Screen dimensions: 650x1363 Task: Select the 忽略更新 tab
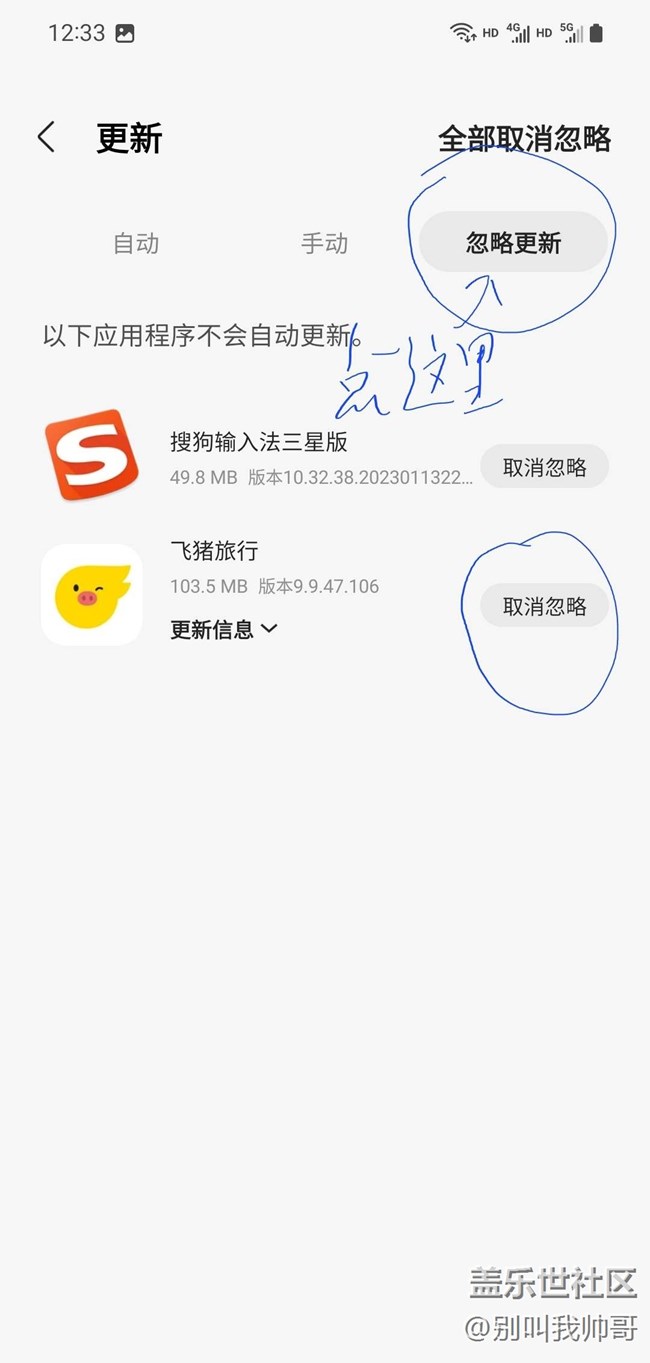[513, 242]
